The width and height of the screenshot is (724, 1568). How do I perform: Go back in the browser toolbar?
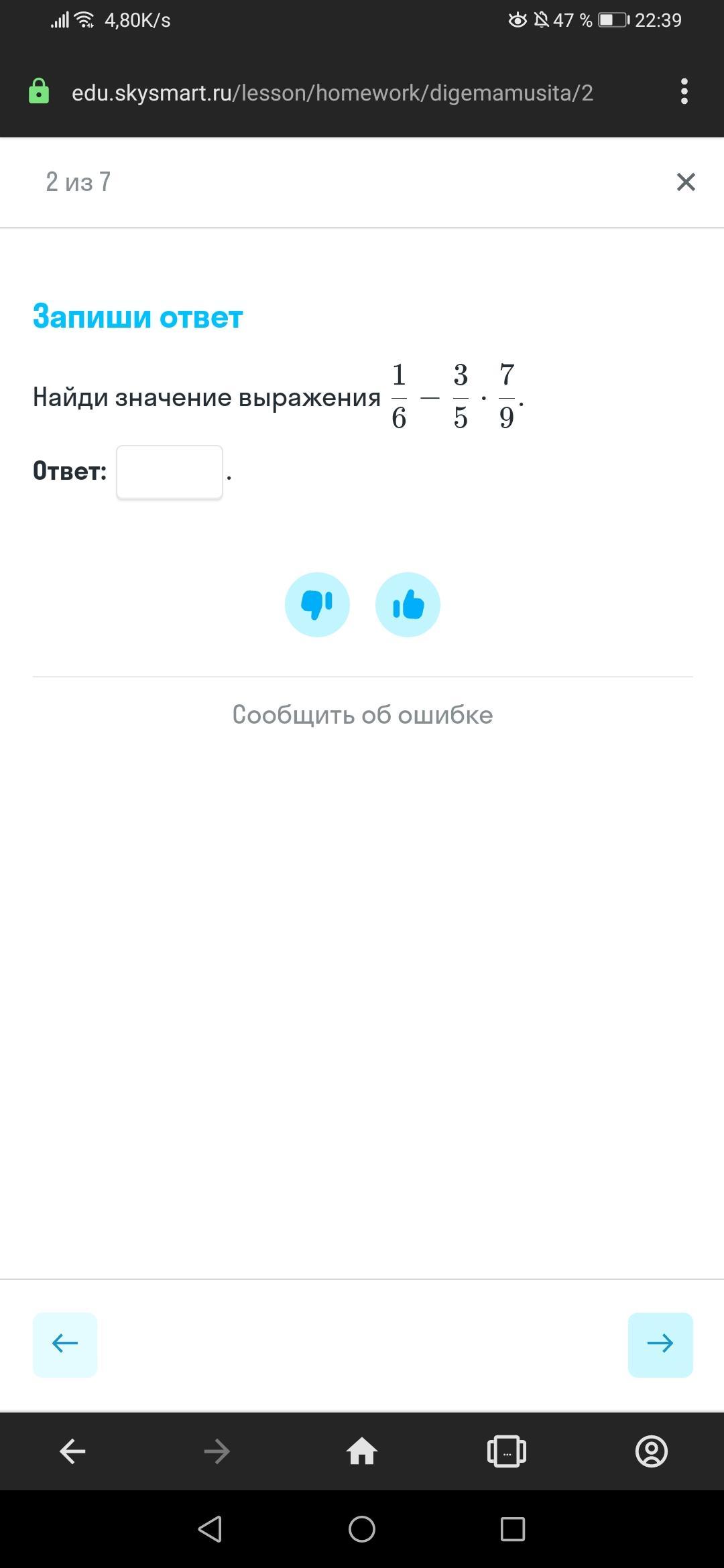click(72, 1452)
